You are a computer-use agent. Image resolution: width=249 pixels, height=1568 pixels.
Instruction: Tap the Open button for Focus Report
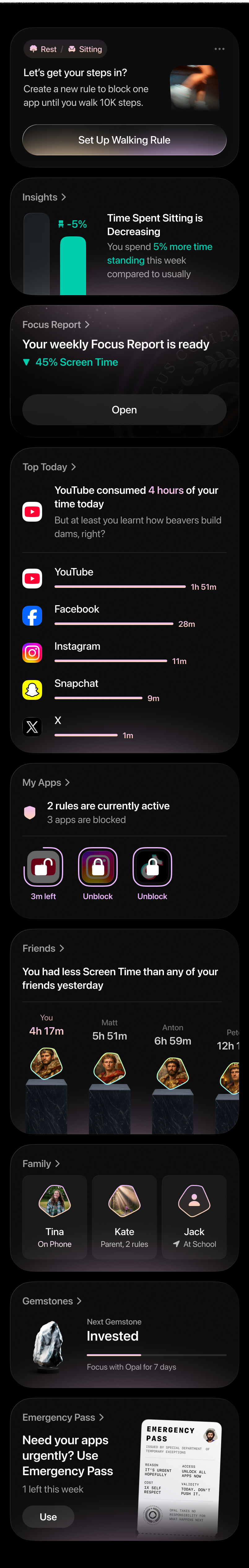[124, 410]
